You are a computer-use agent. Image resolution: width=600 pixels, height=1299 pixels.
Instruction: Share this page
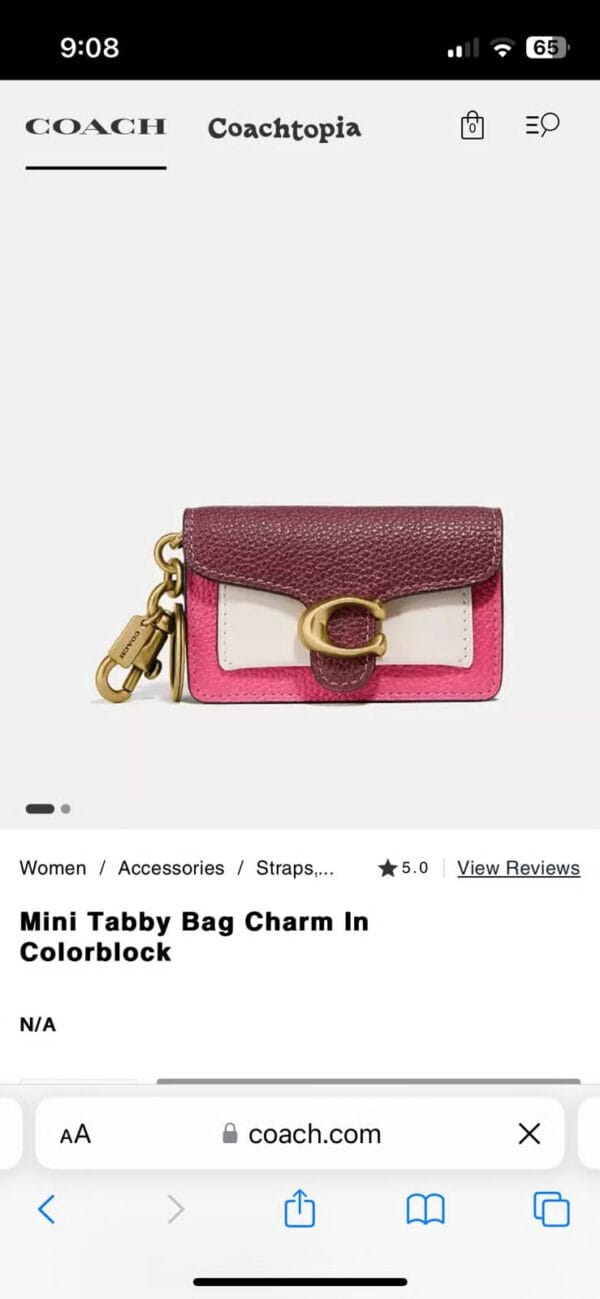click(299, 1209)
